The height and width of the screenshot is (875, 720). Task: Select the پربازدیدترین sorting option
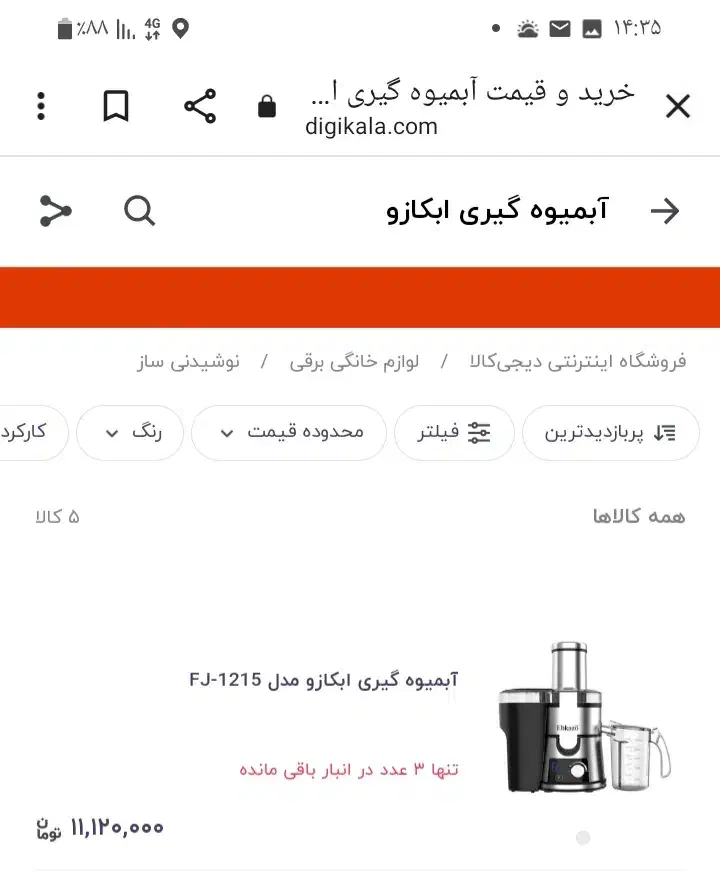pyautogui.click(x=611, y=432)
